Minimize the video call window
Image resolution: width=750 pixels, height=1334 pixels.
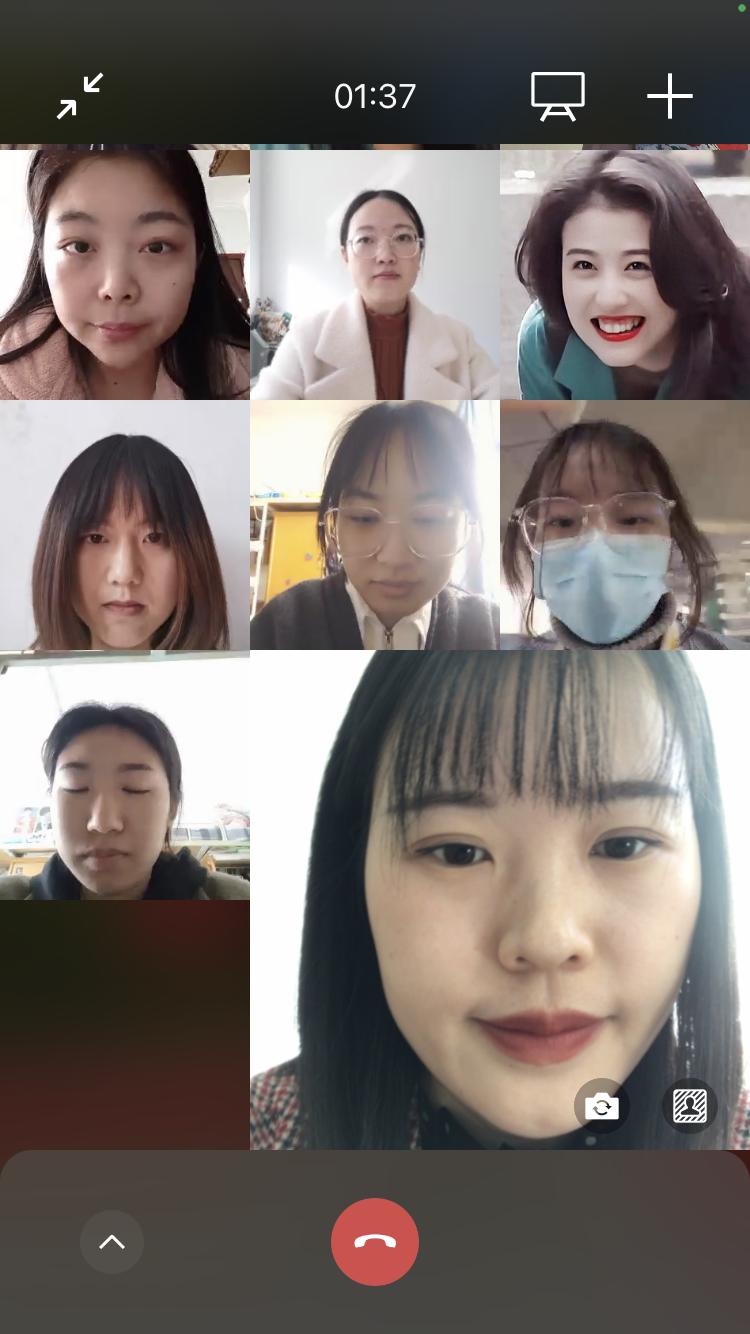(x=80, y=96)
